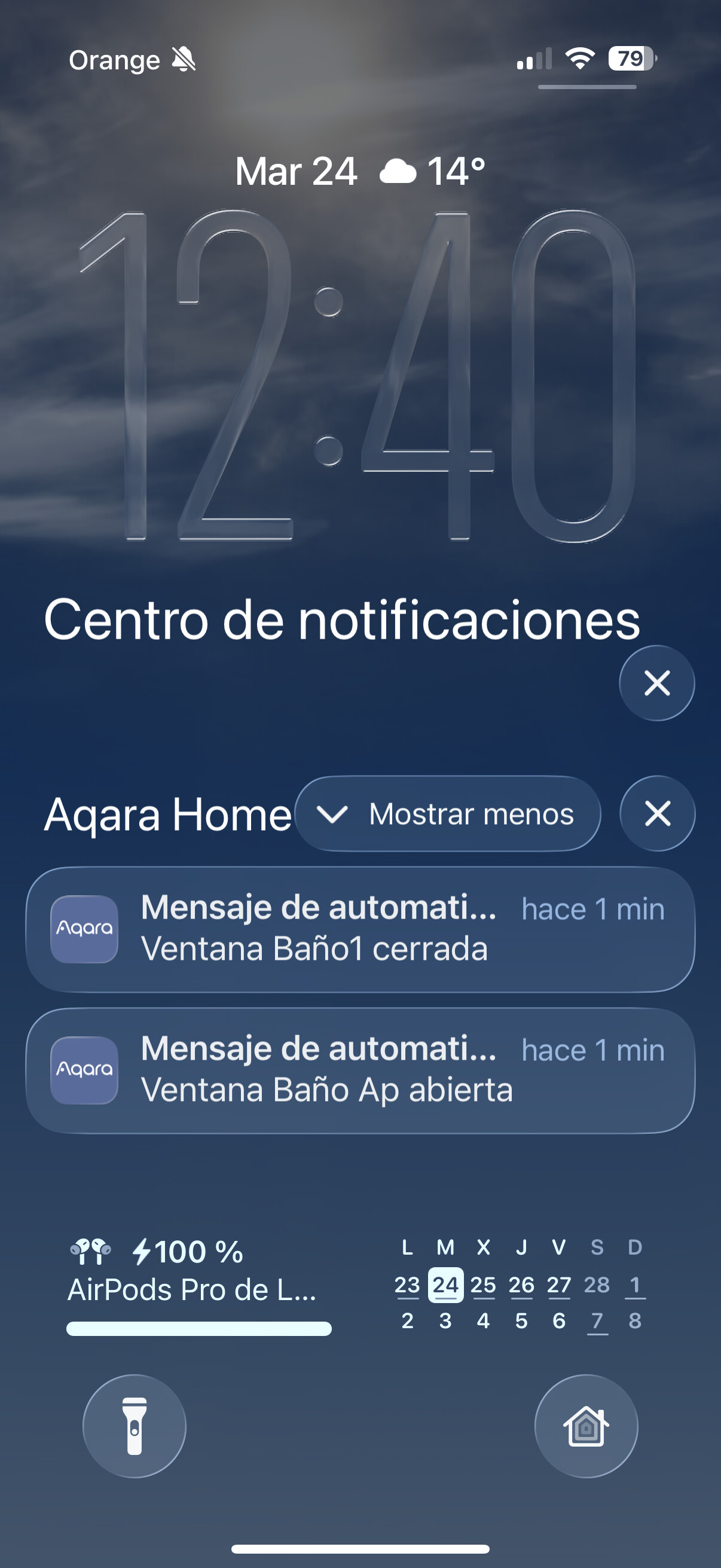Open the Ventana Baño1 cerrada notification
Screen dimensions: 721x1568
[x=360, y=929]
